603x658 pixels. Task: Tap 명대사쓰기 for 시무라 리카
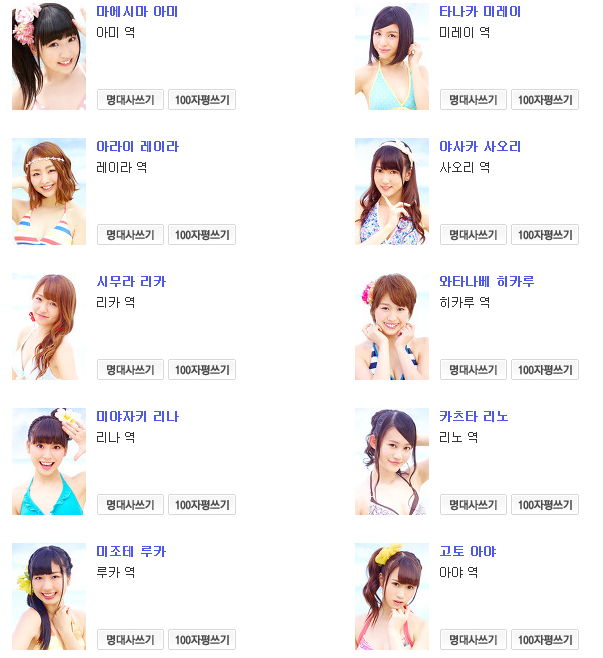tap(130, 370)
